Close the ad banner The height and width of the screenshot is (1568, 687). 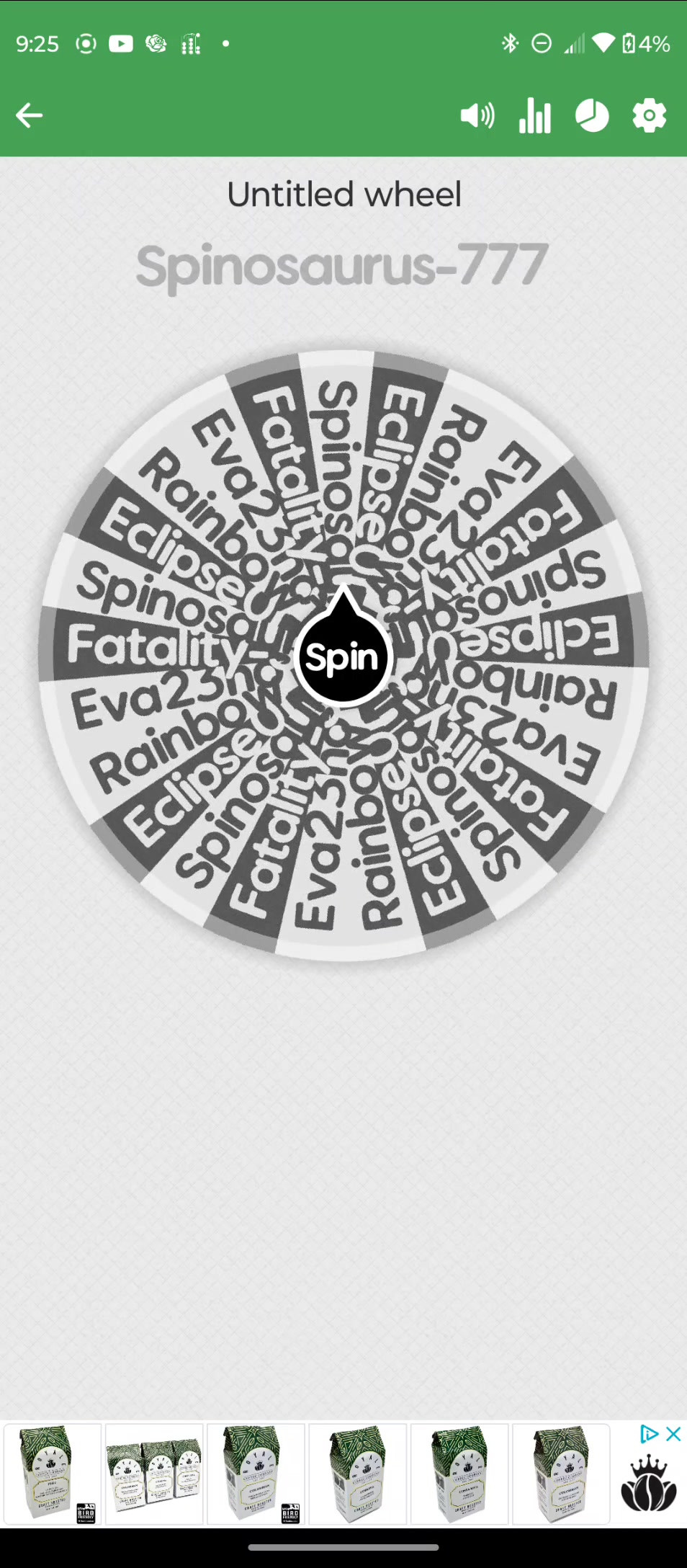coord(673,1434)
